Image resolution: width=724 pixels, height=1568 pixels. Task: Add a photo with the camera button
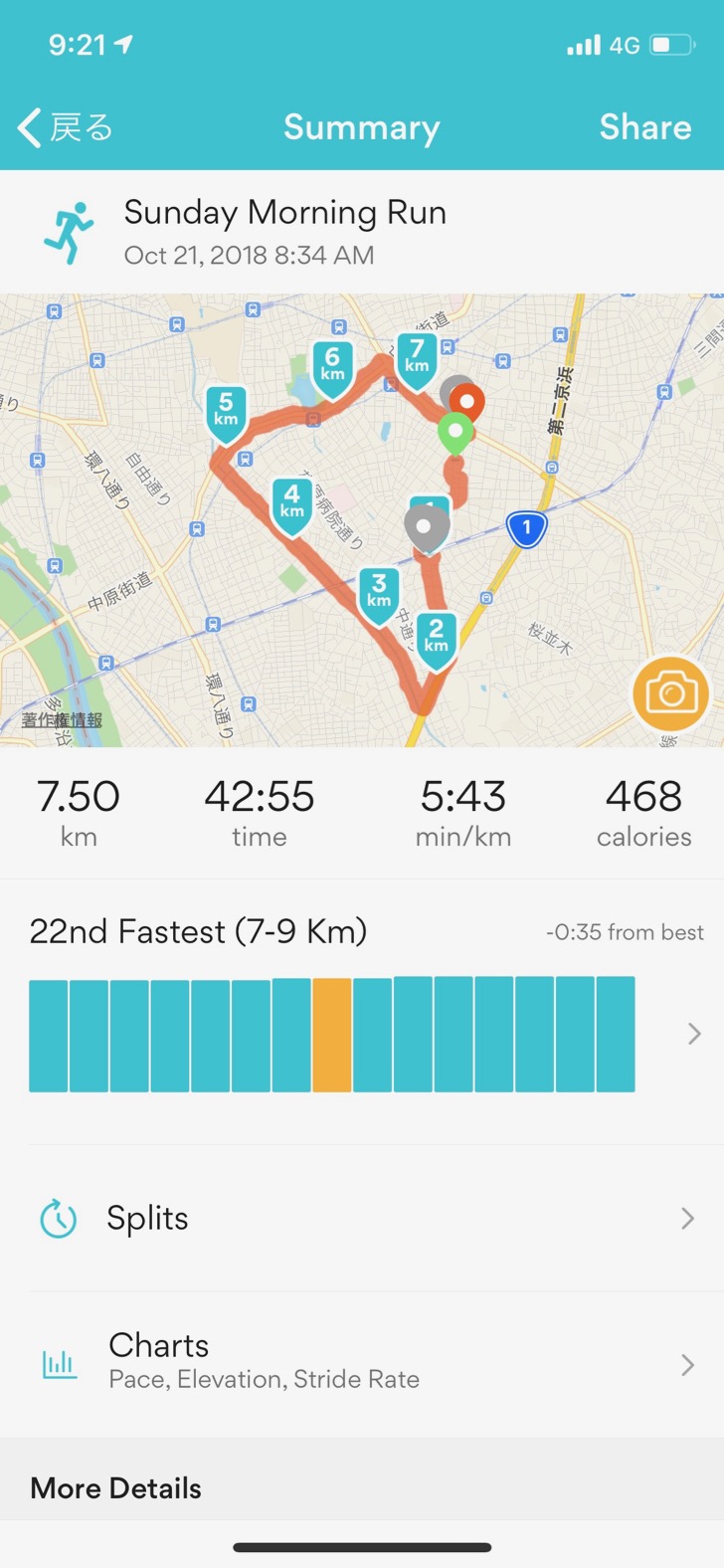[x=670, y=693]
